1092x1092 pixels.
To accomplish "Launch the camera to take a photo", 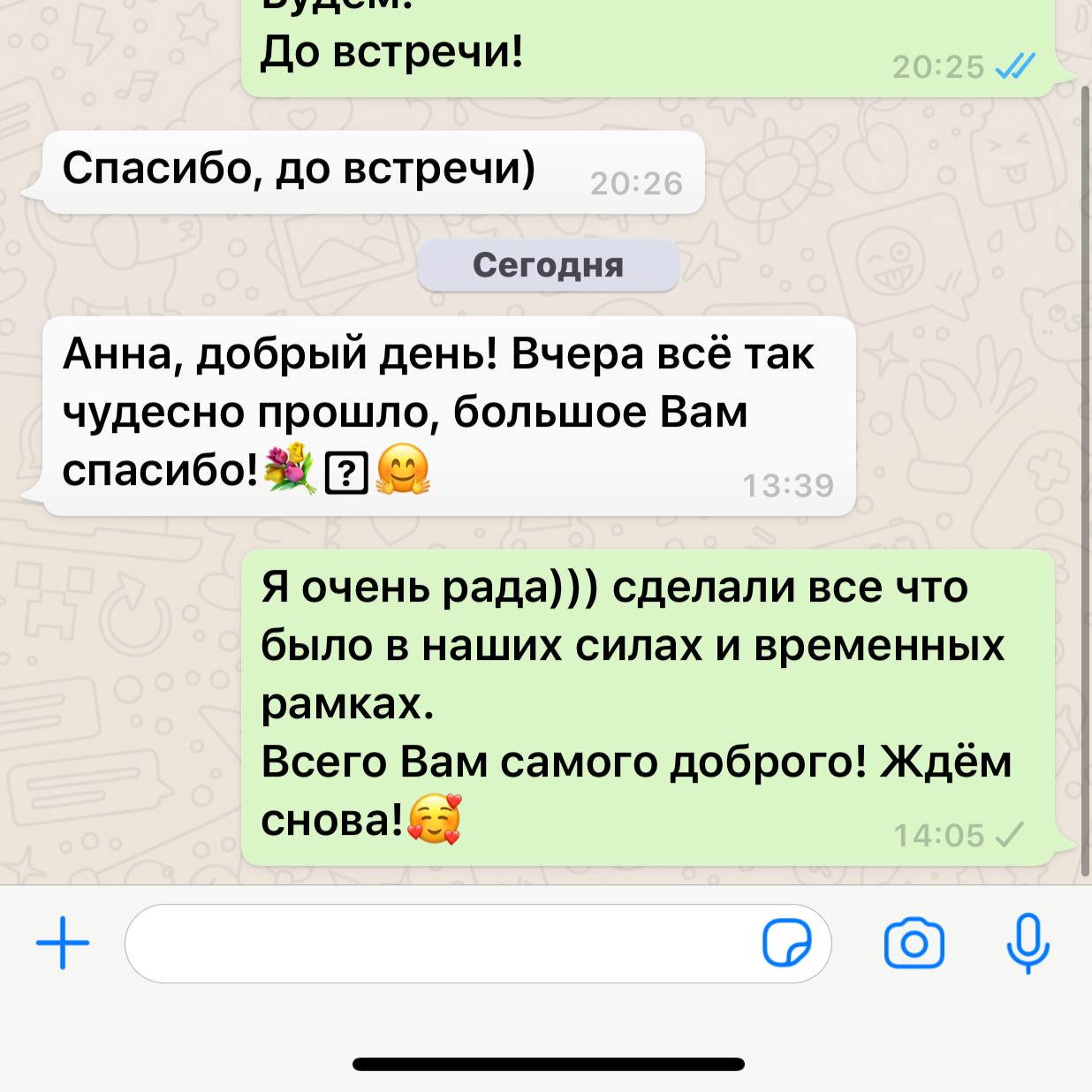I will [914, 944].
